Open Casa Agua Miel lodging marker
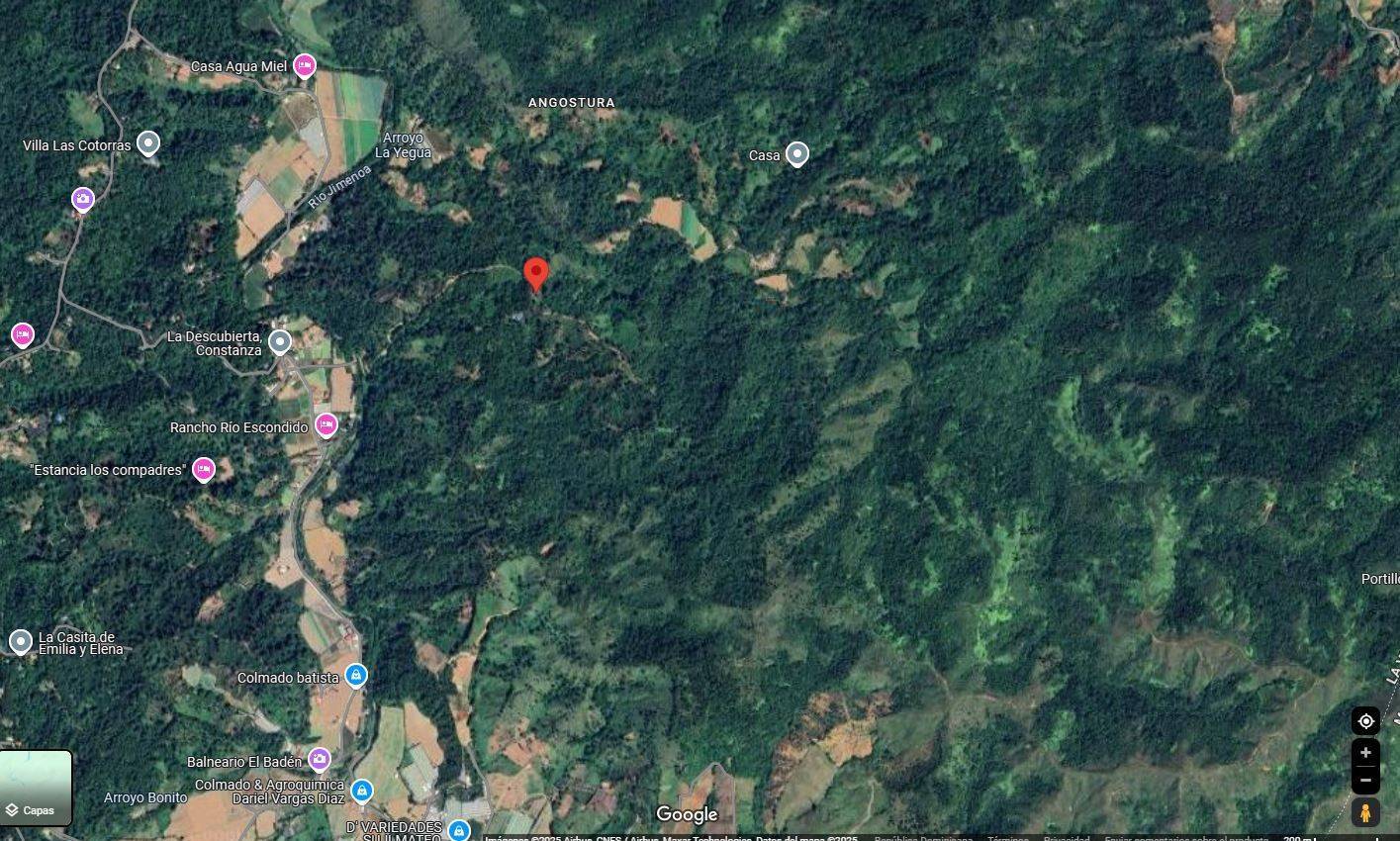This screenshot has height=841, width=1400. point(305,66)
